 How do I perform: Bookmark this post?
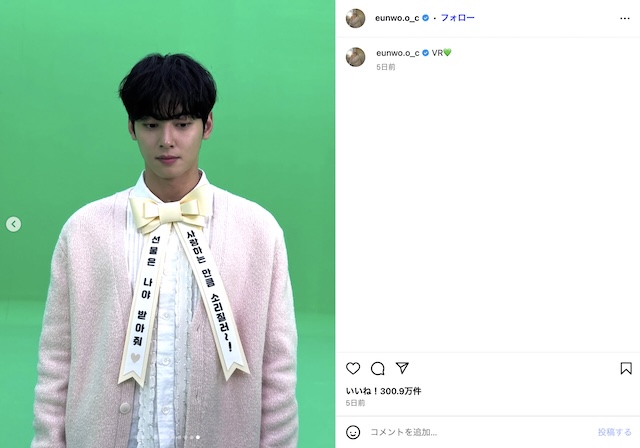(625, 368)
